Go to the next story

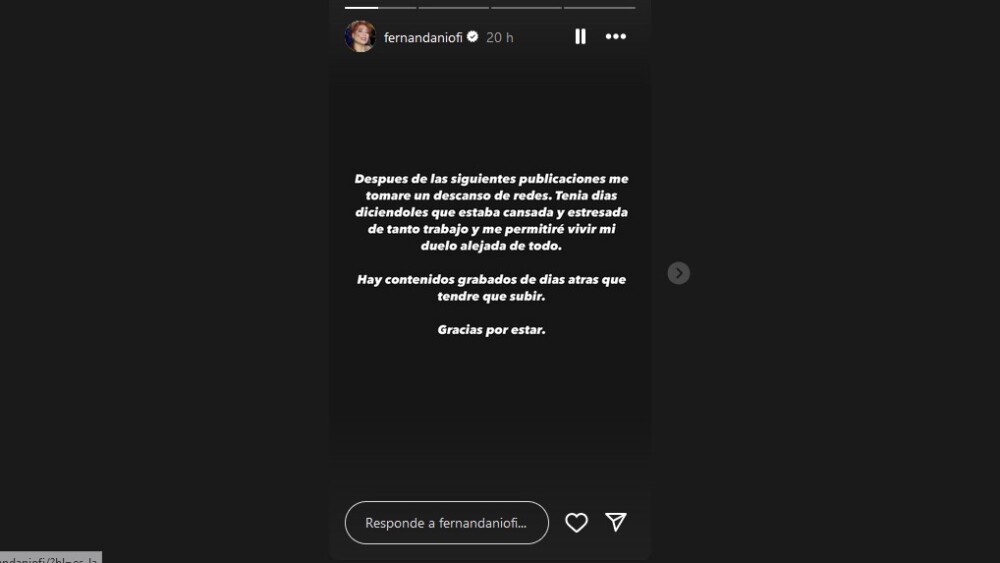678,273
